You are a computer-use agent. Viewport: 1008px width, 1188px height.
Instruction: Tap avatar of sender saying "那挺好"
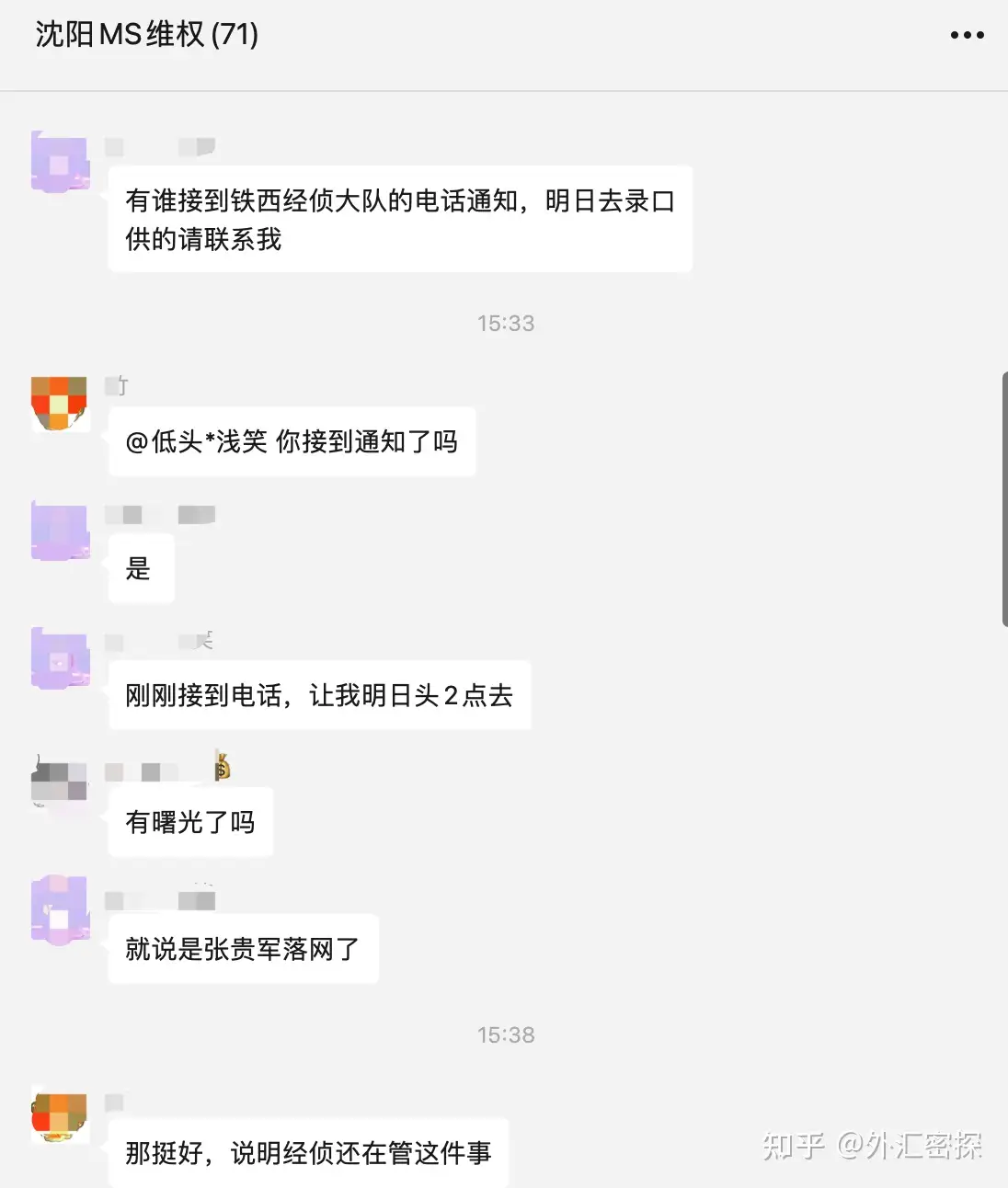61,1116
